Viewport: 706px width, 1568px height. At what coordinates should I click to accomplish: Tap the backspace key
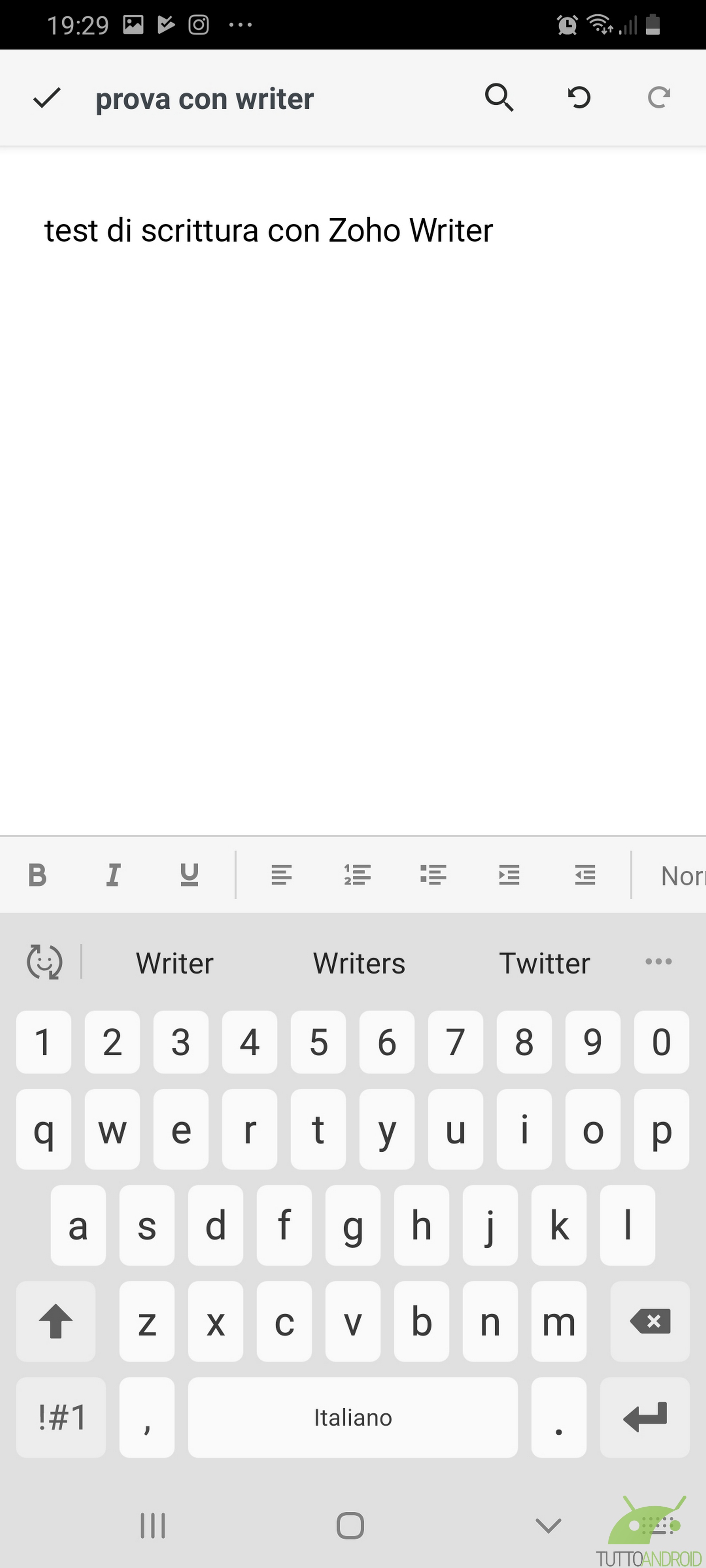click(650, 1321)
